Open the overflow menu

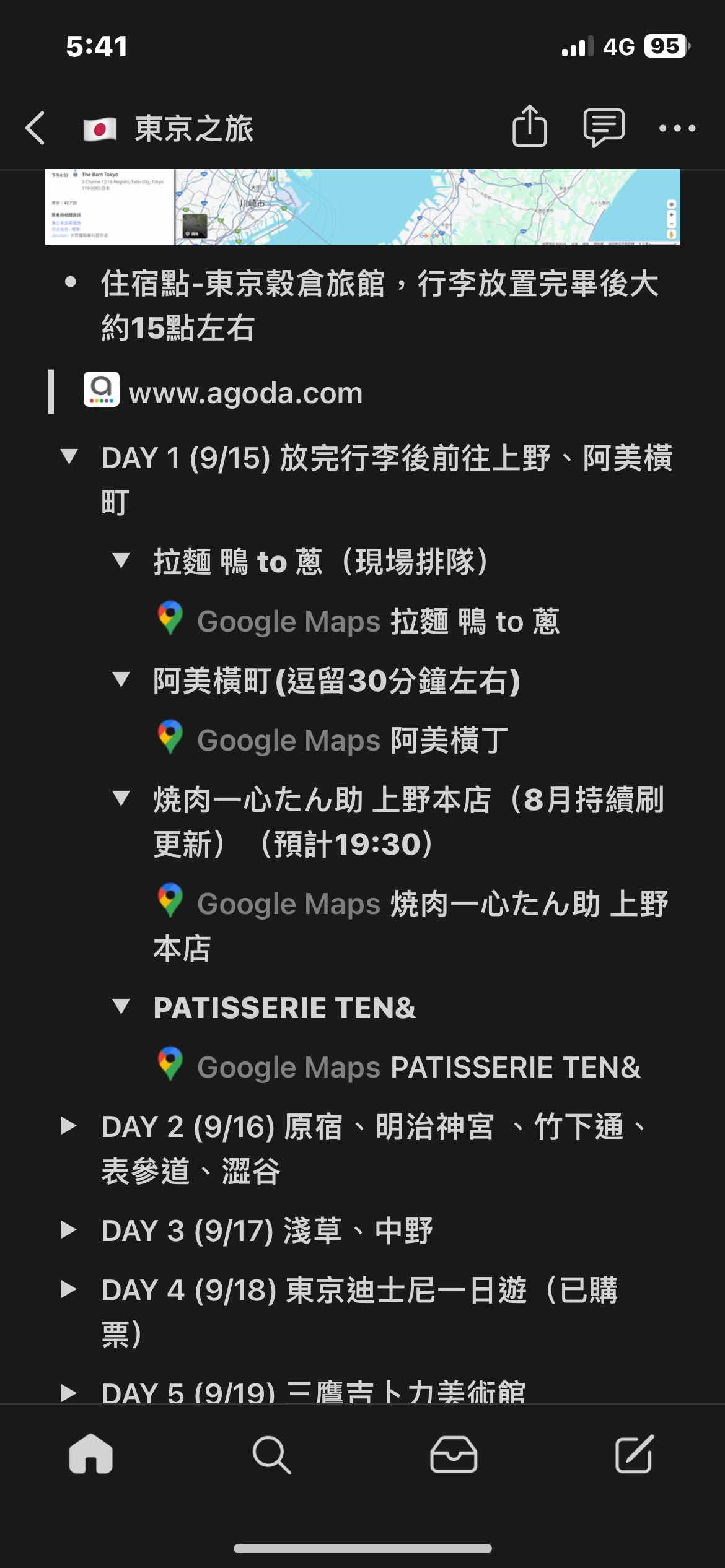(677, 128)
